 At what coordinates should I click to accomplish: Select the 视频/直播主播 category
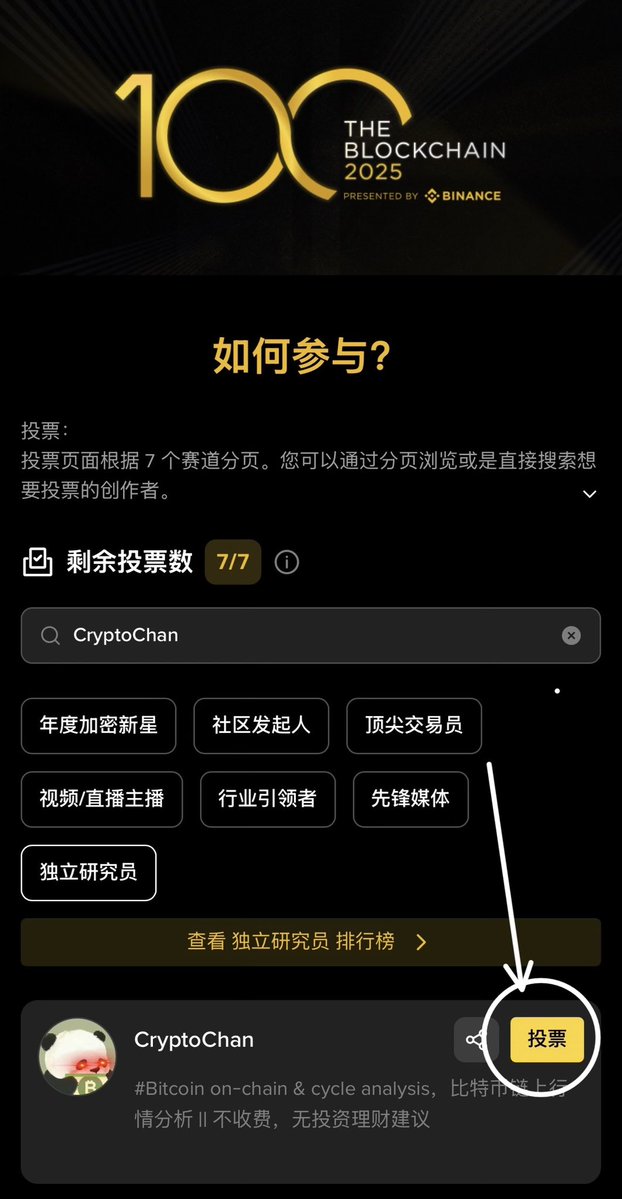[101, 798]
